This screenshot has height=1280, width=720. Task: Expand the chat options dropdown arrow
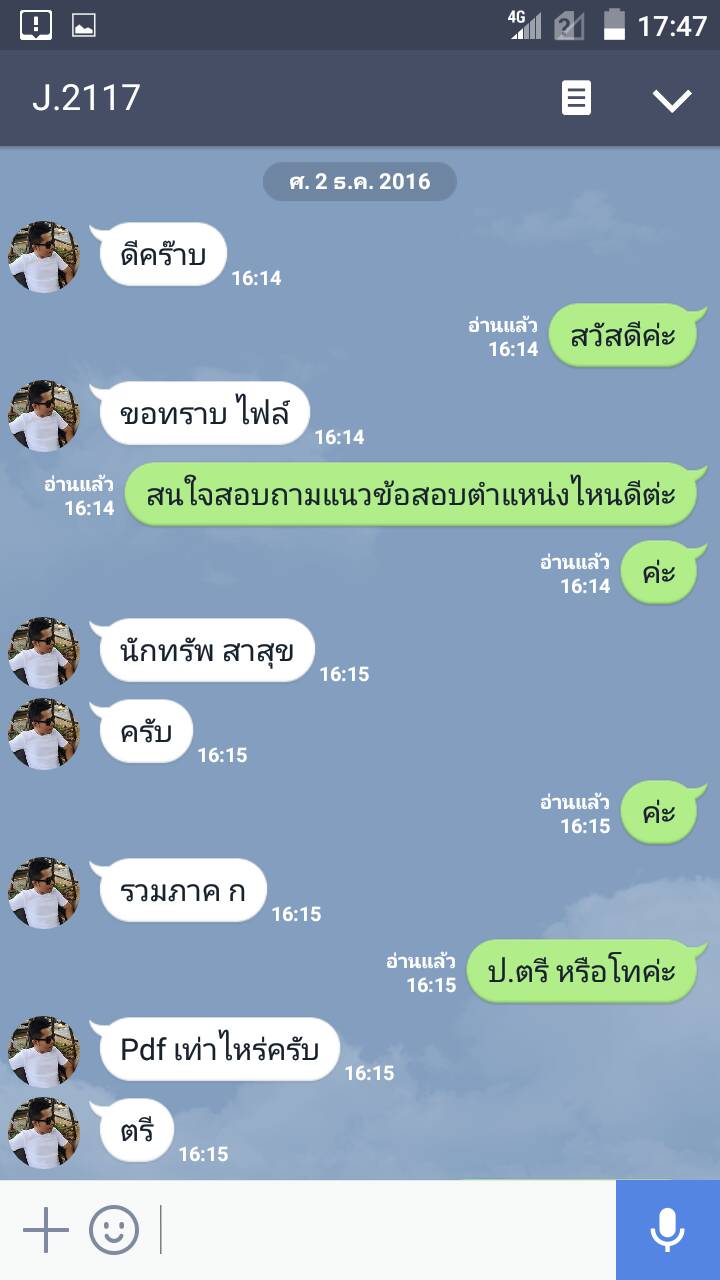[x=672, y=99]
